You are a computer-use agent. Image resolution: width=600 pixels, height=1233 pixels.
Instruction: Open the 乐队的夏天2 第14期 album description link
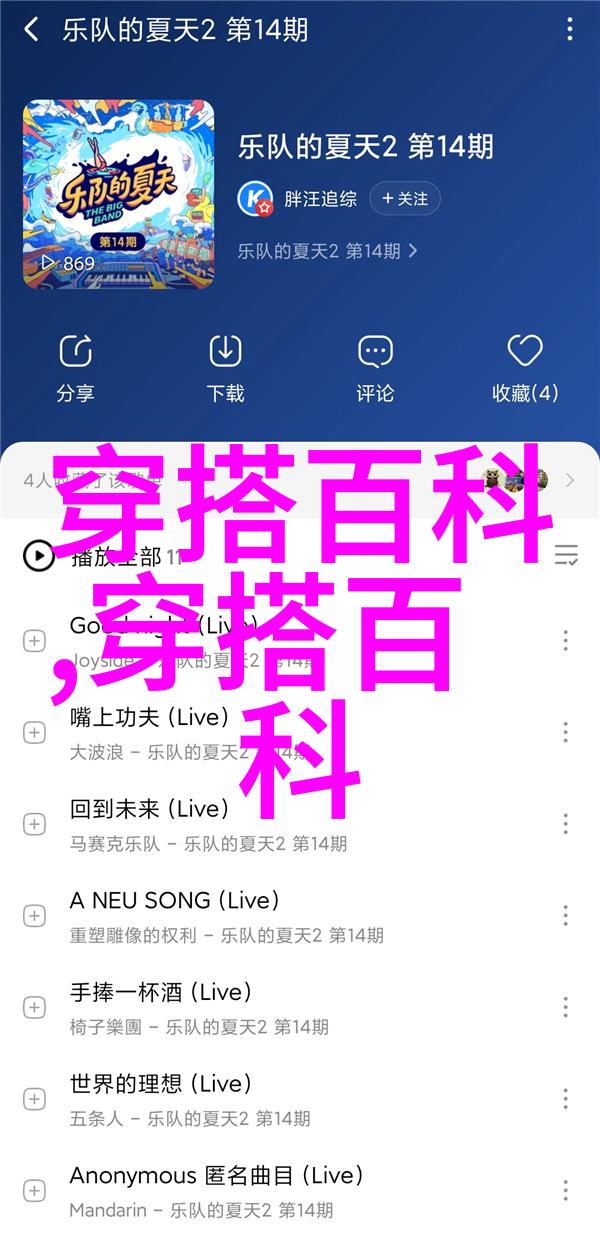coord(327,251)
